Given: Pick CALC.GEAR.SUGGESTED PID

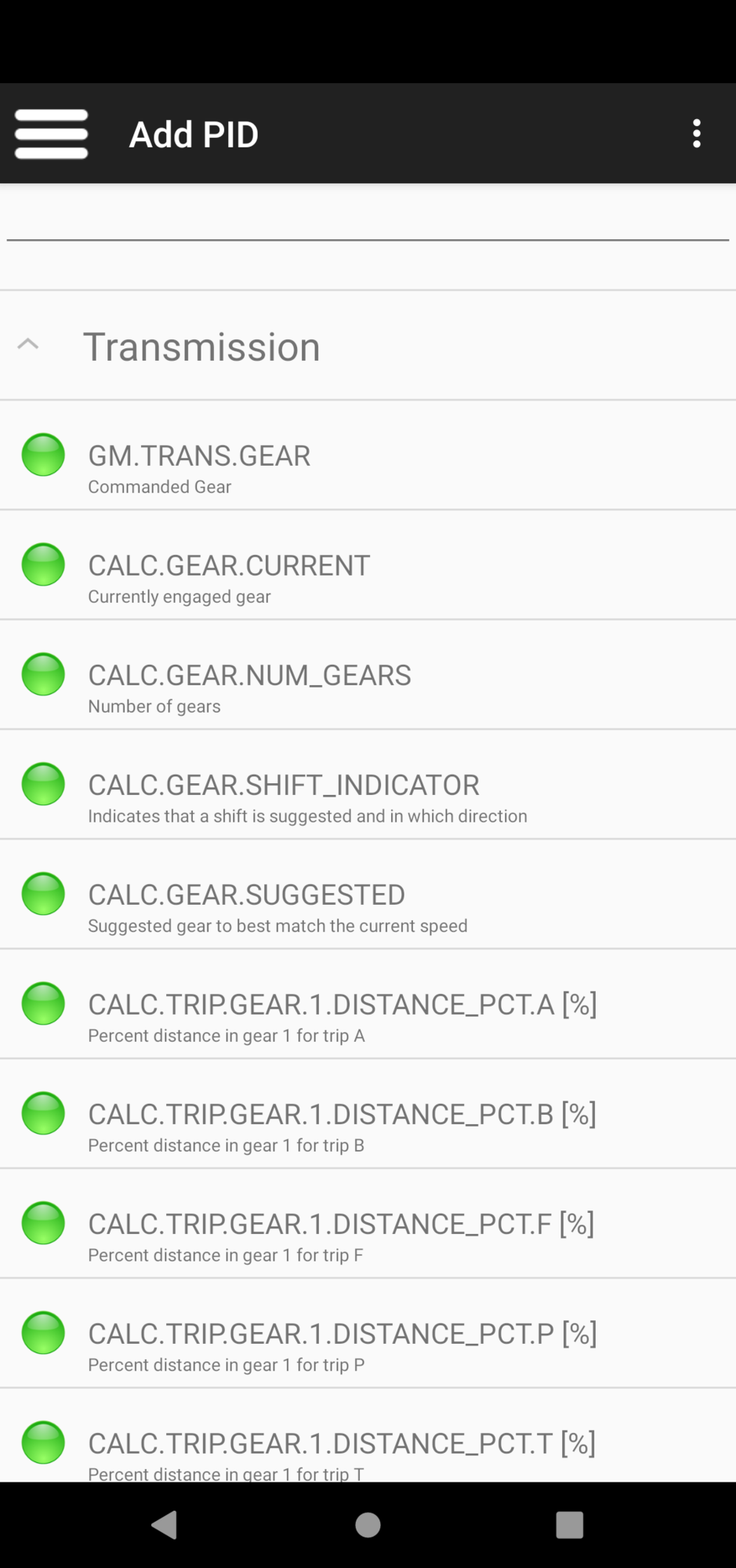Looking at the screenshot, I should pos(368,895).
